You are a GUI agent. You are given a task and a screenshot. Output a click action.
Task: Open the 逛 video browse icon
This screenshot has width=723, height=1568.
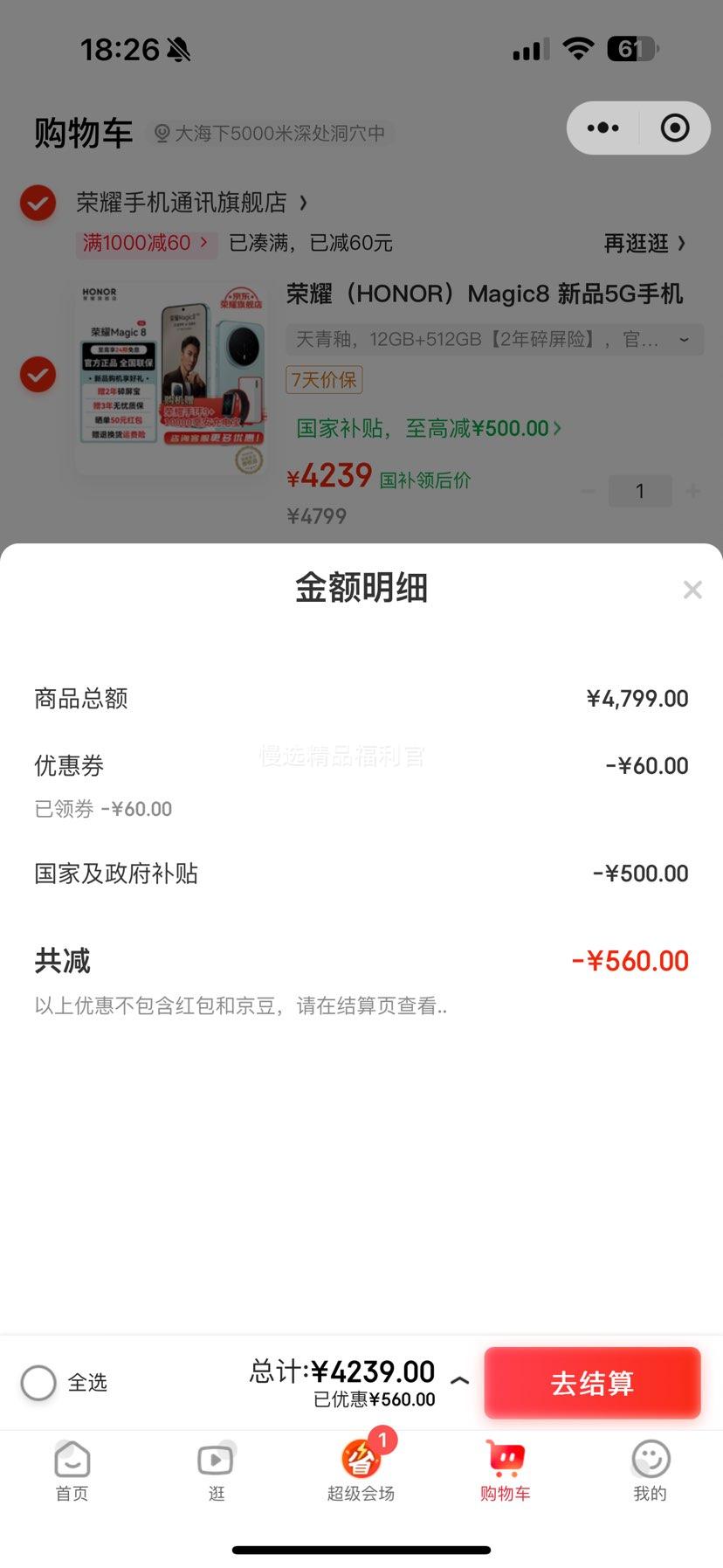click(216, 1459)
